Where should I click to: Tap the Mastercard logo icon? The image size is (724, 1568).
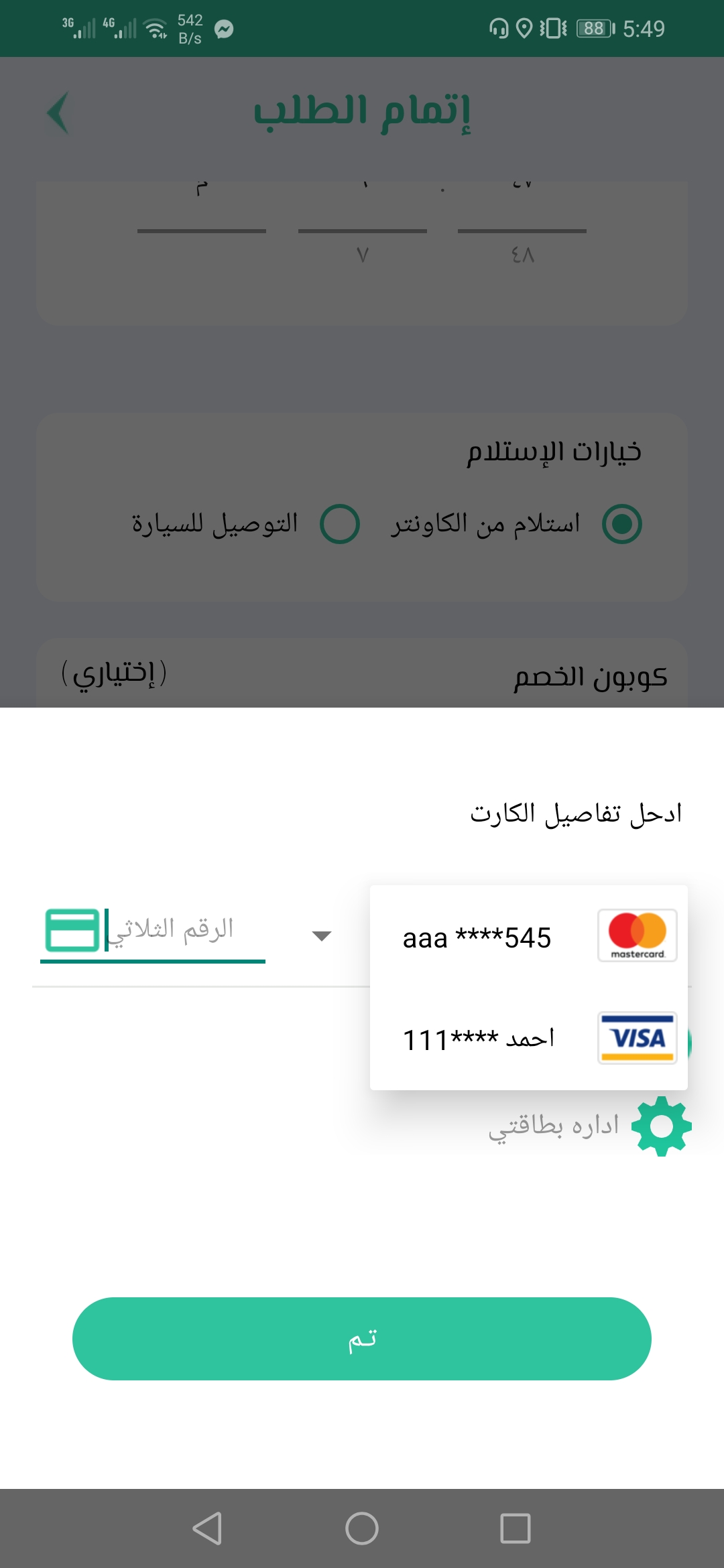[x=636, y=935]
